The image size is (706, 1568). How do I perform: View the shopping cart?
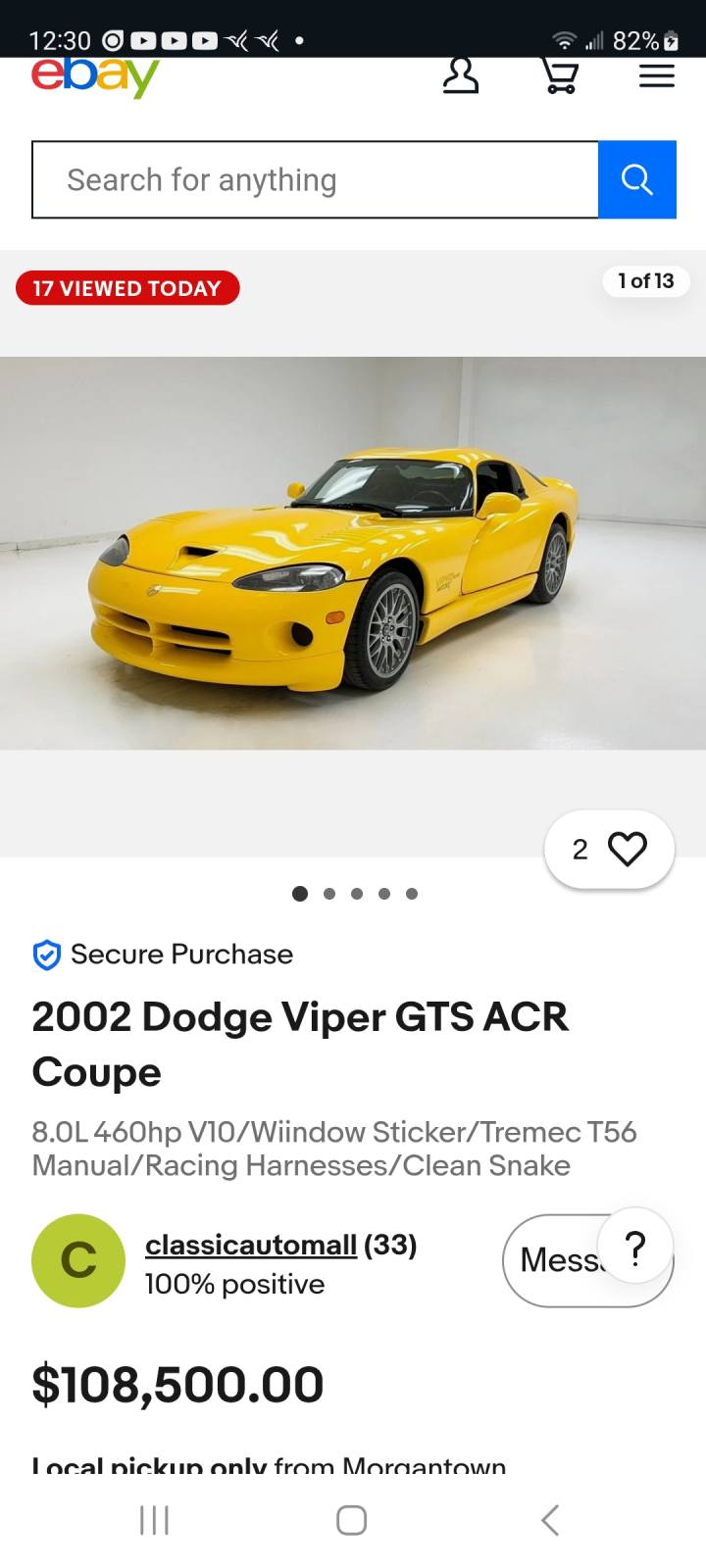point(560,75)
